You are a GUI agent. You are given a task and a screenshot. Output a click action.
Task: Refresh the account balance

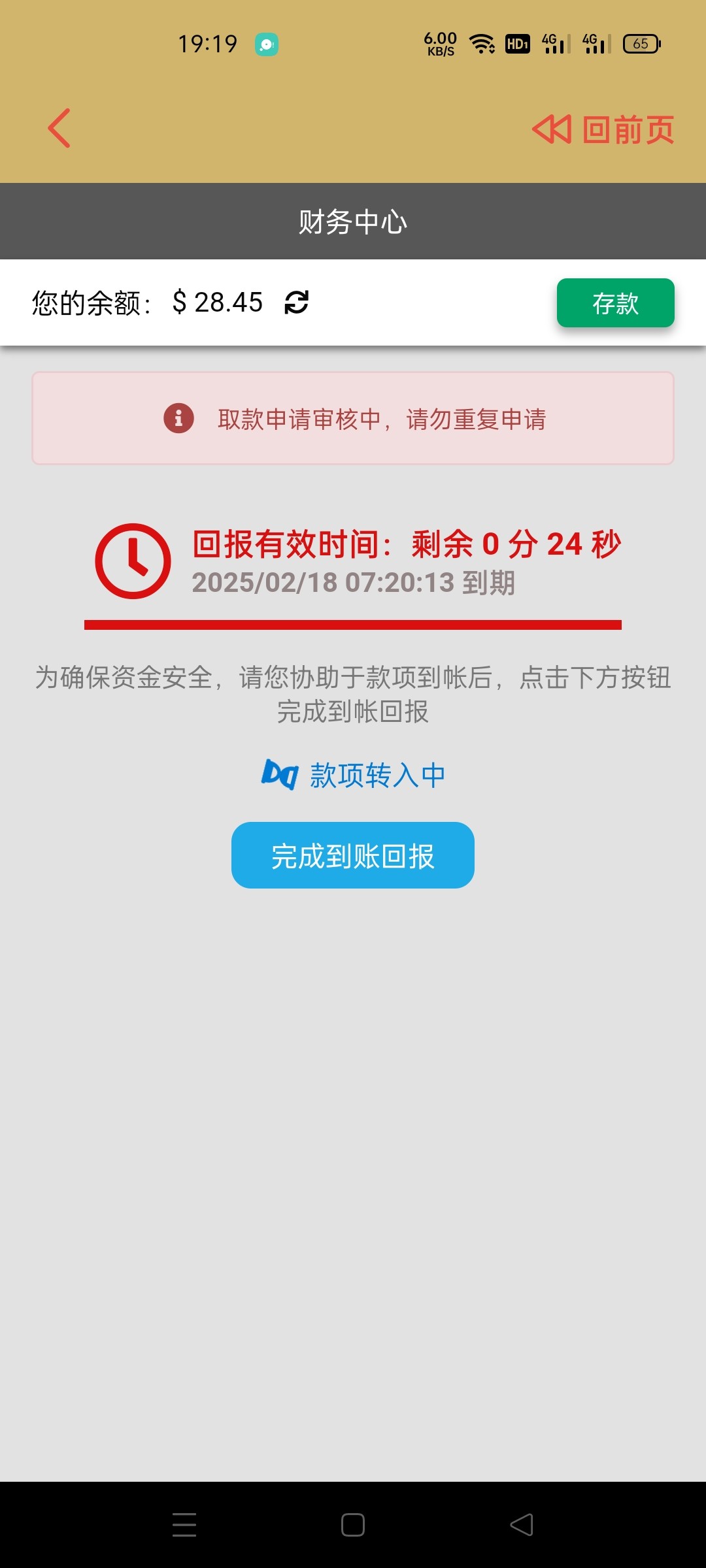coord(296,302)
